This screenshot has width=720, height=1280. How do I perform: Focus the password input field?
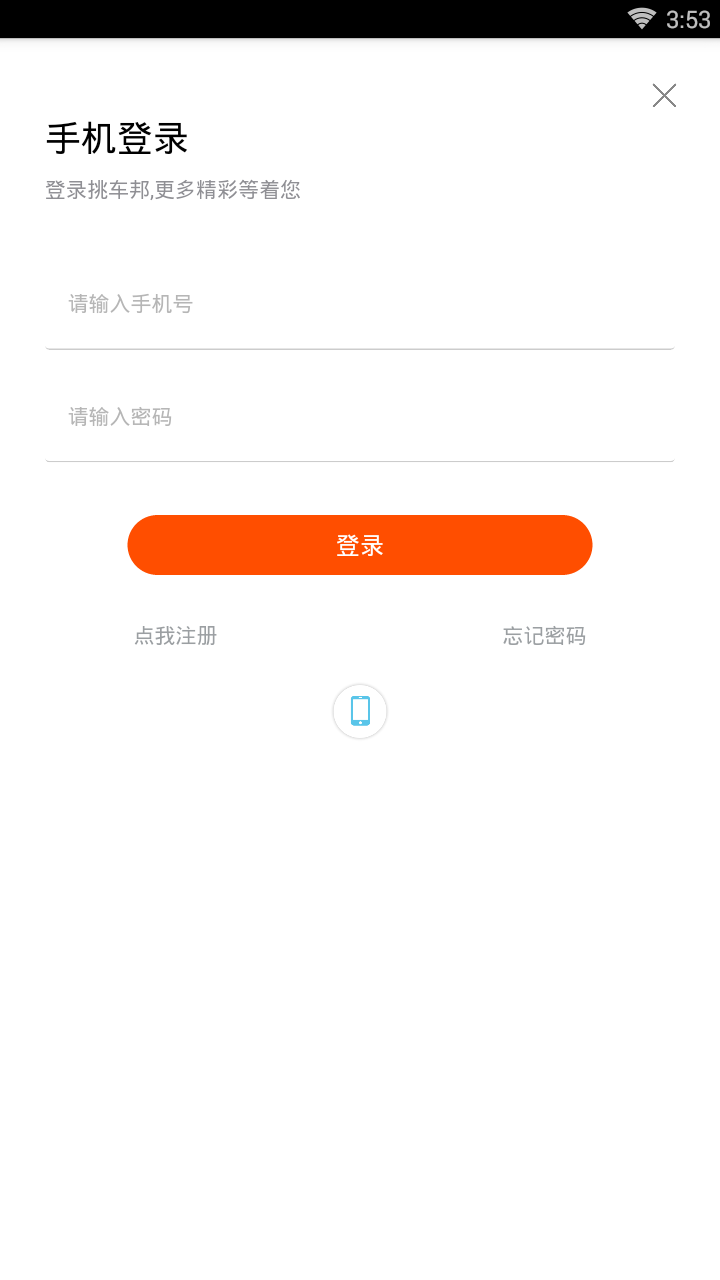[x=360, y=417]
